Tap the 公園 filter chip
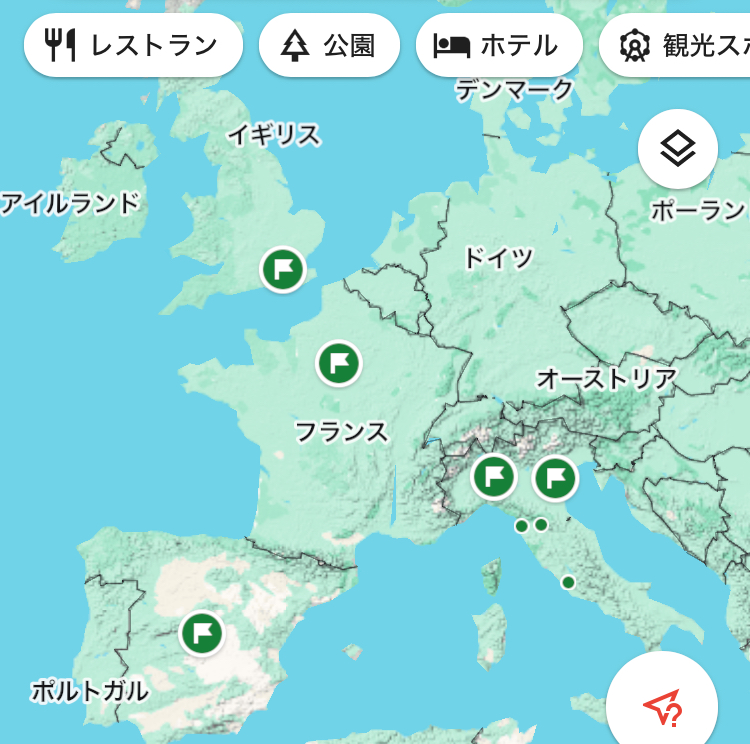Image resolution: width=750 pixels, height=744 pixels. [x=329, y=45]
